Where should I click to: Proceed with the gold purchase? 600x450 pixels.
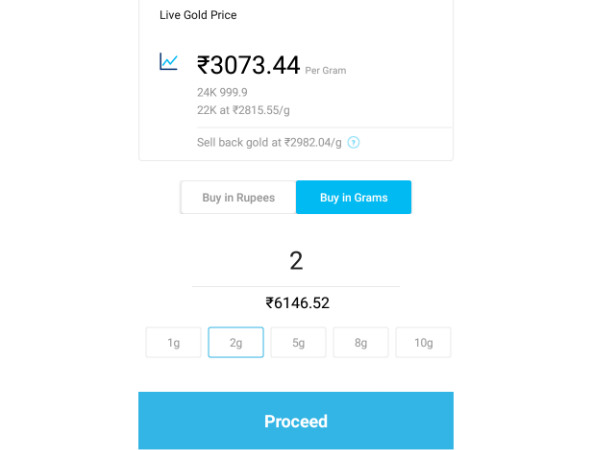(x=296, y=421)
